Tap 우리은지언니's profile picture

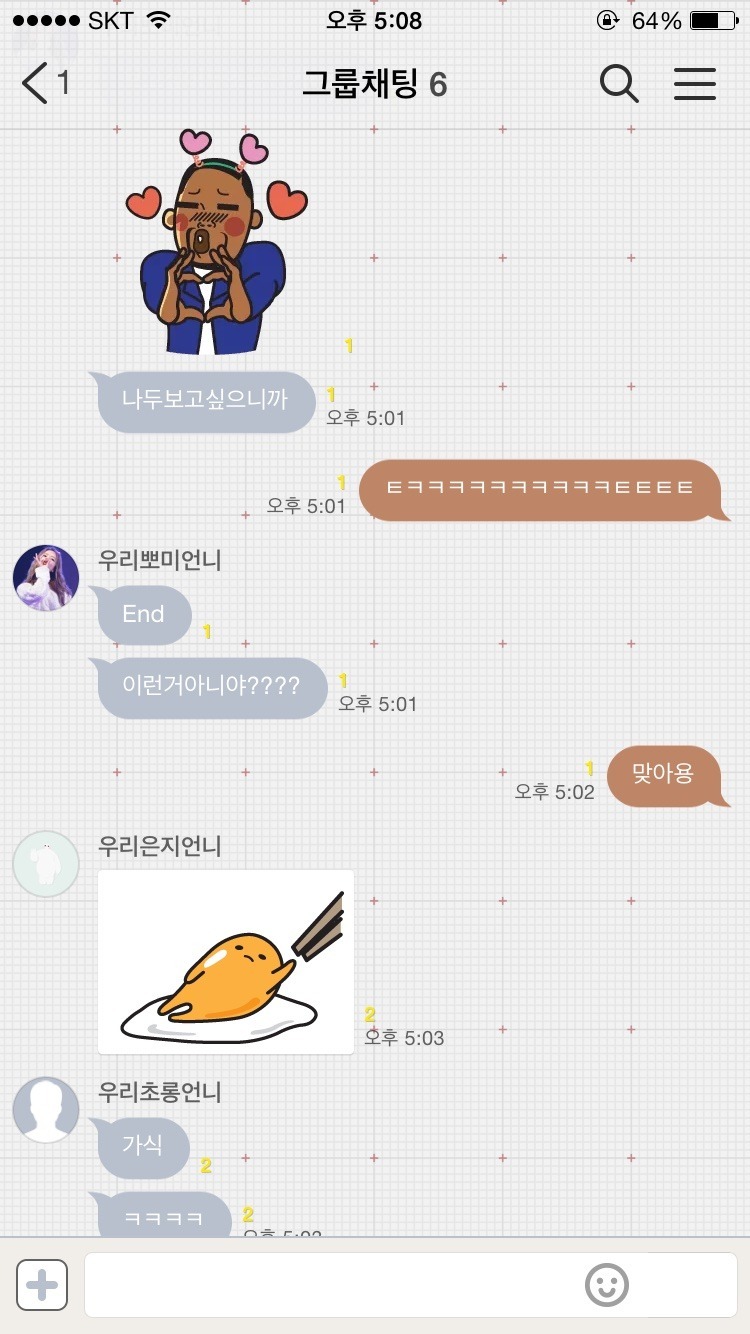coord(45,863)
